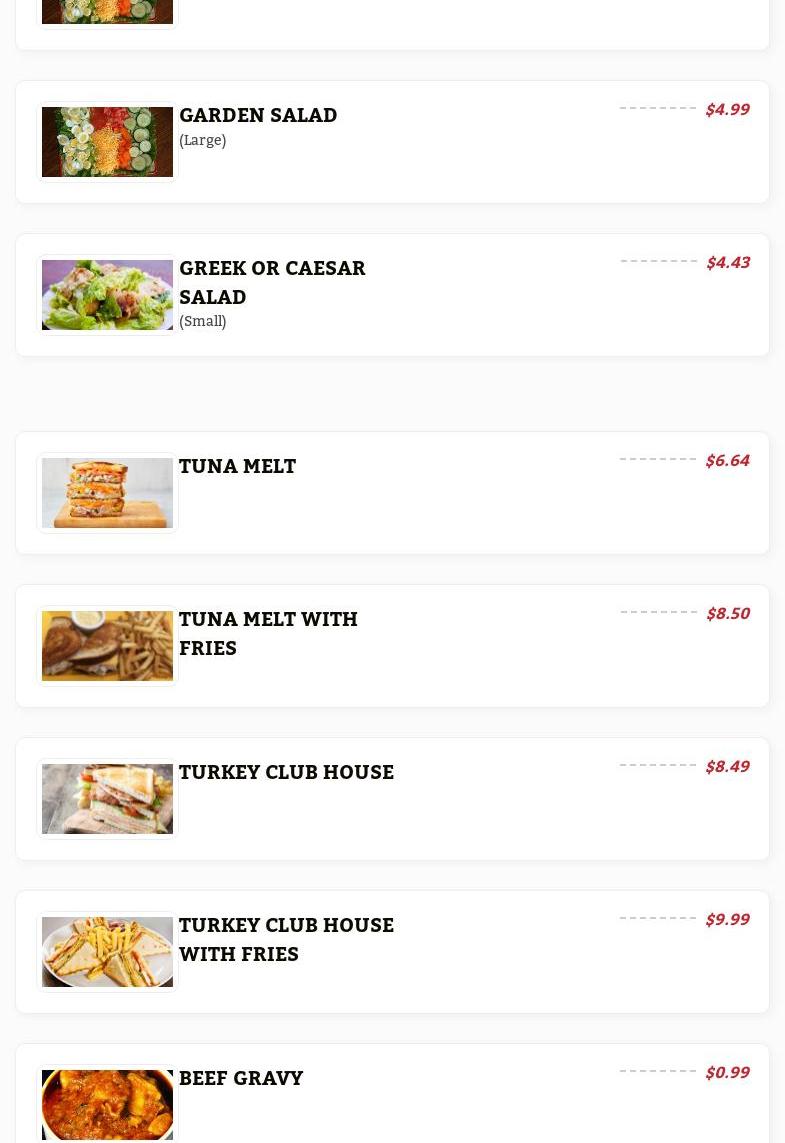
Task: Open the large Garden Salad item
Action: 258,115
